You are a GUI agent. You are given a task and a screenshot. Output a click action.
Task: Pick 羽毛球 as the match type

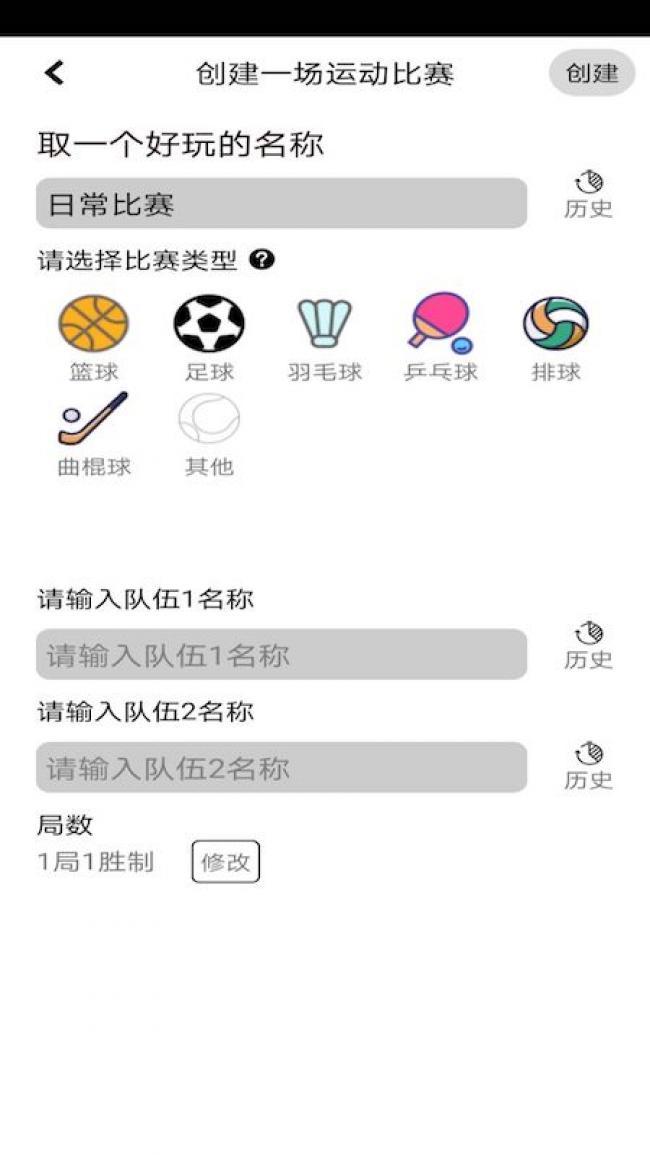[x=325, y=337]
